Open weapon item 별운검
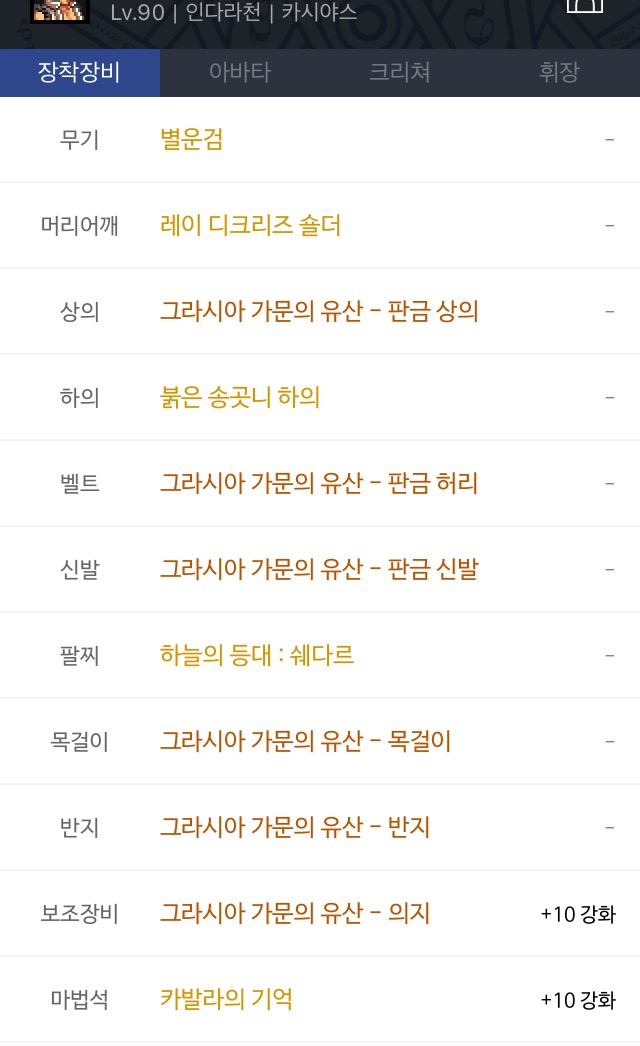The image size is (640, 1046). coord(191,140)
